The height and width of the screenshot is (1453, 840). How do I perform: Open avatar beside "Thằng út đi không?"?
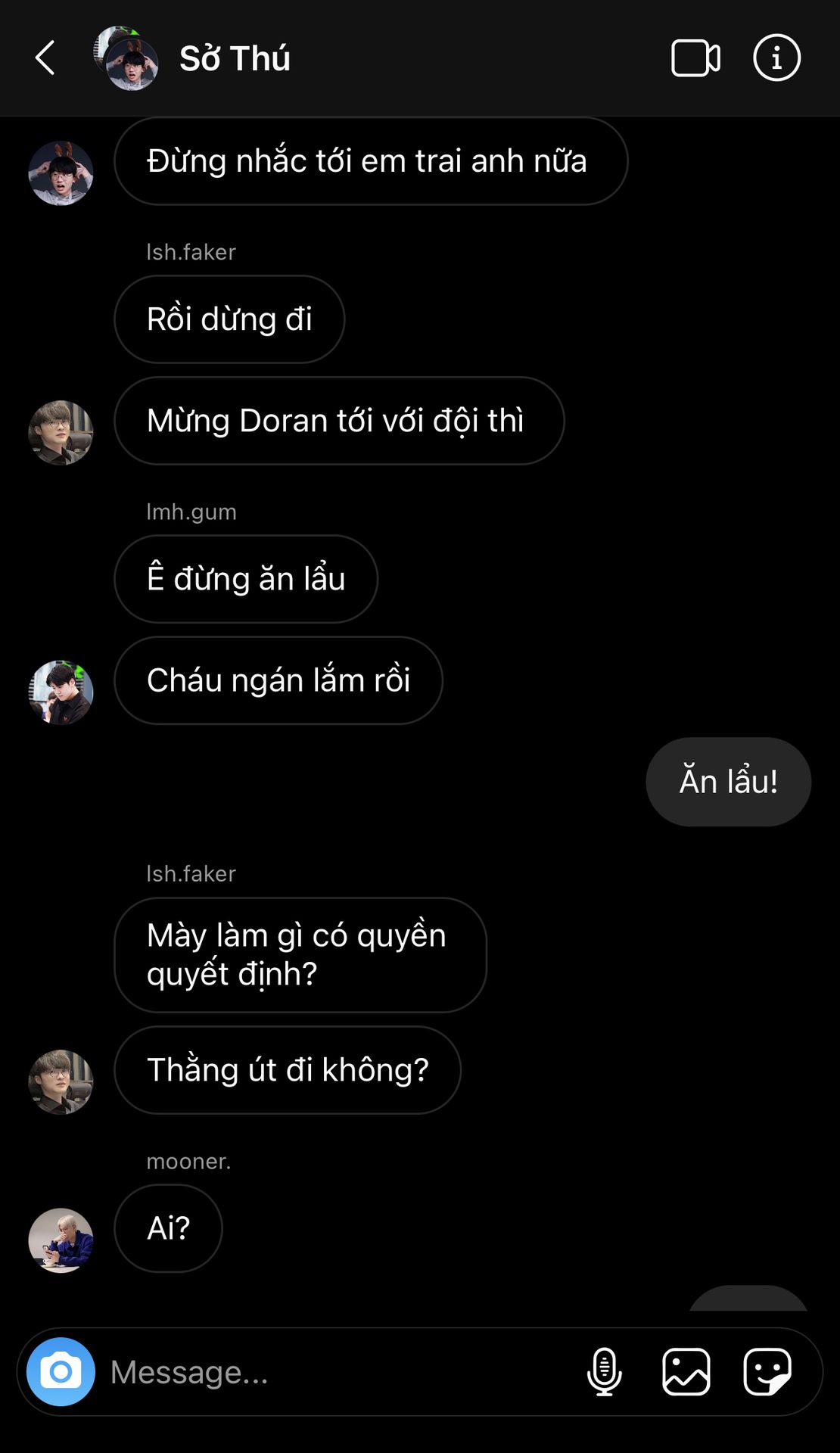(61, 1081)
